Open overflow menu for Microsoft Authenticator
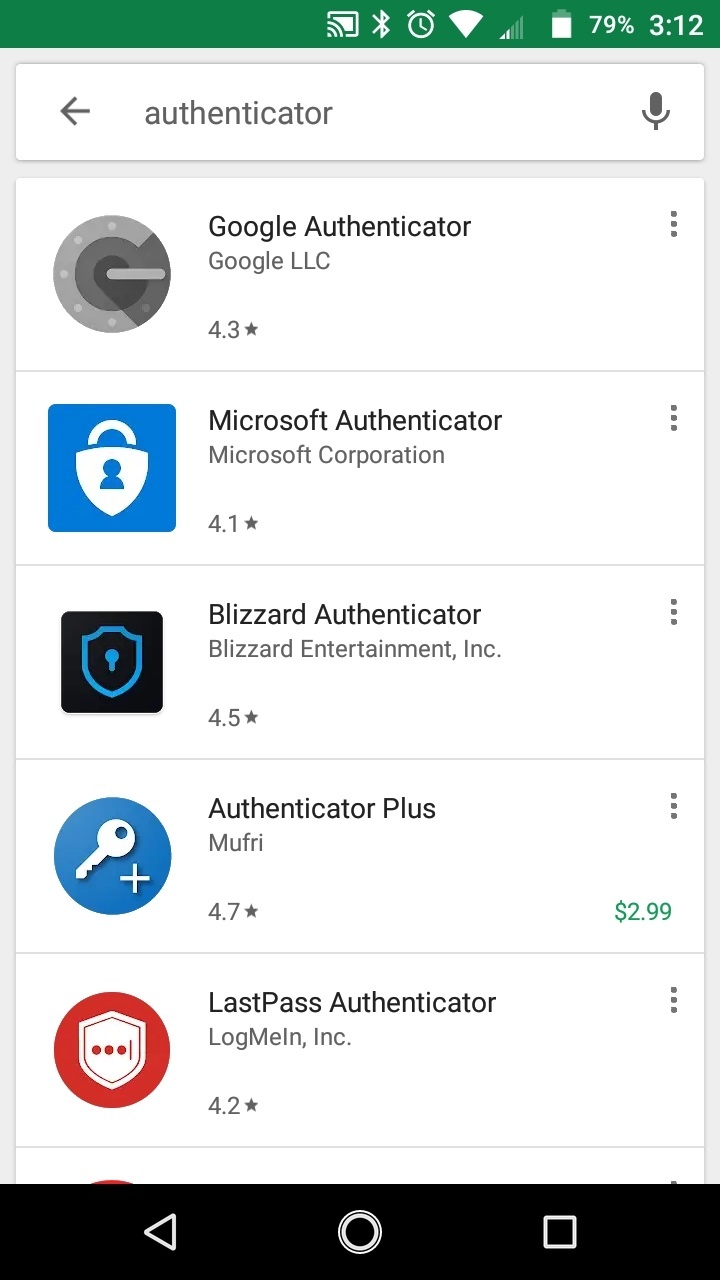This screenshot has height=1280, width=720. (x=673, y=418)
